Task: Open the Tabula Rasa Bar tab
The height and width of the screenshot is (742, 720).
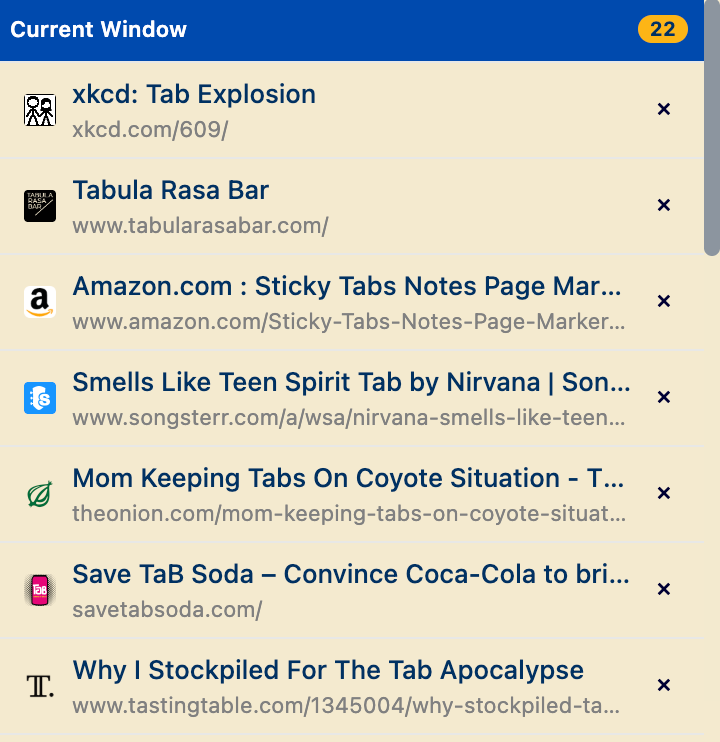Action: [x=170, y=190]
